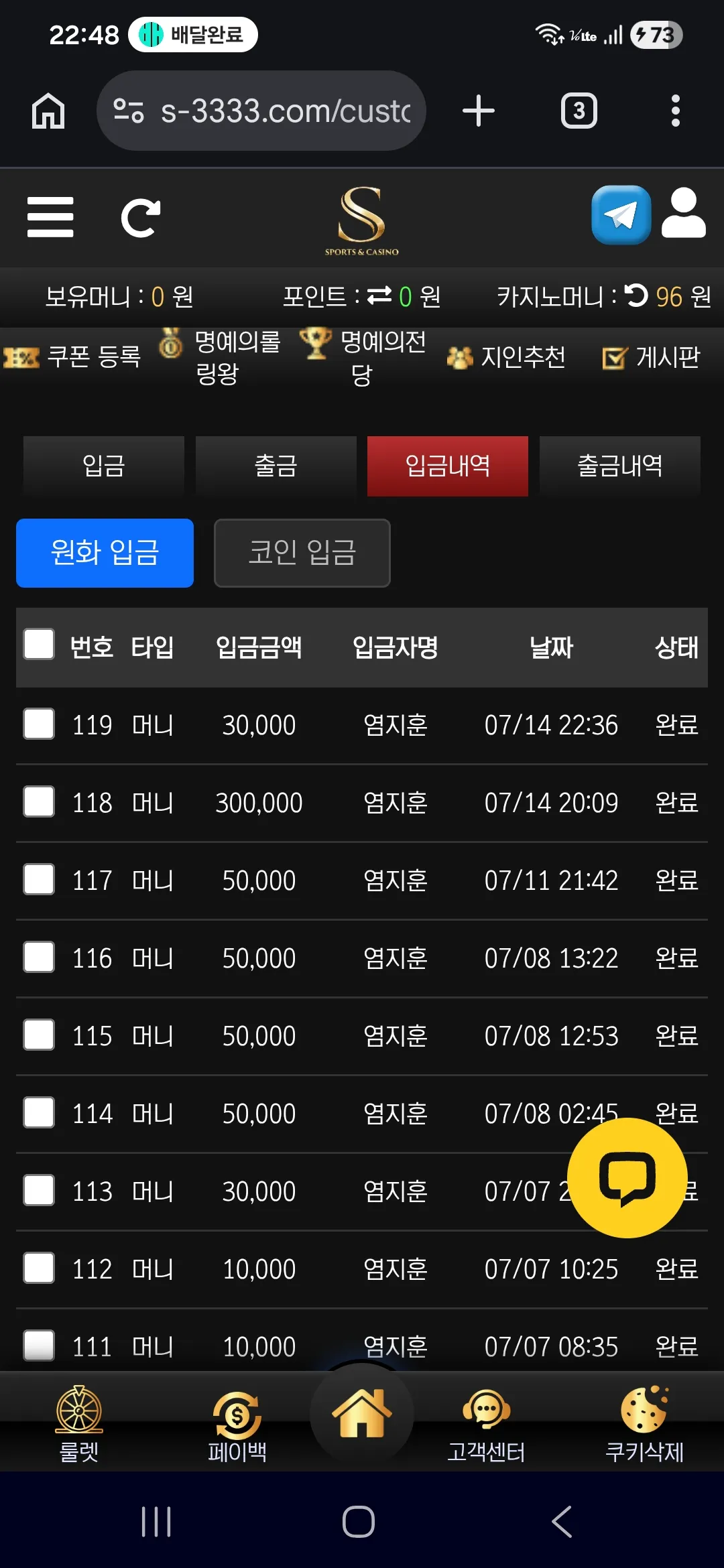
Task: Select 코인 입금 option
Action: (302, 553)
